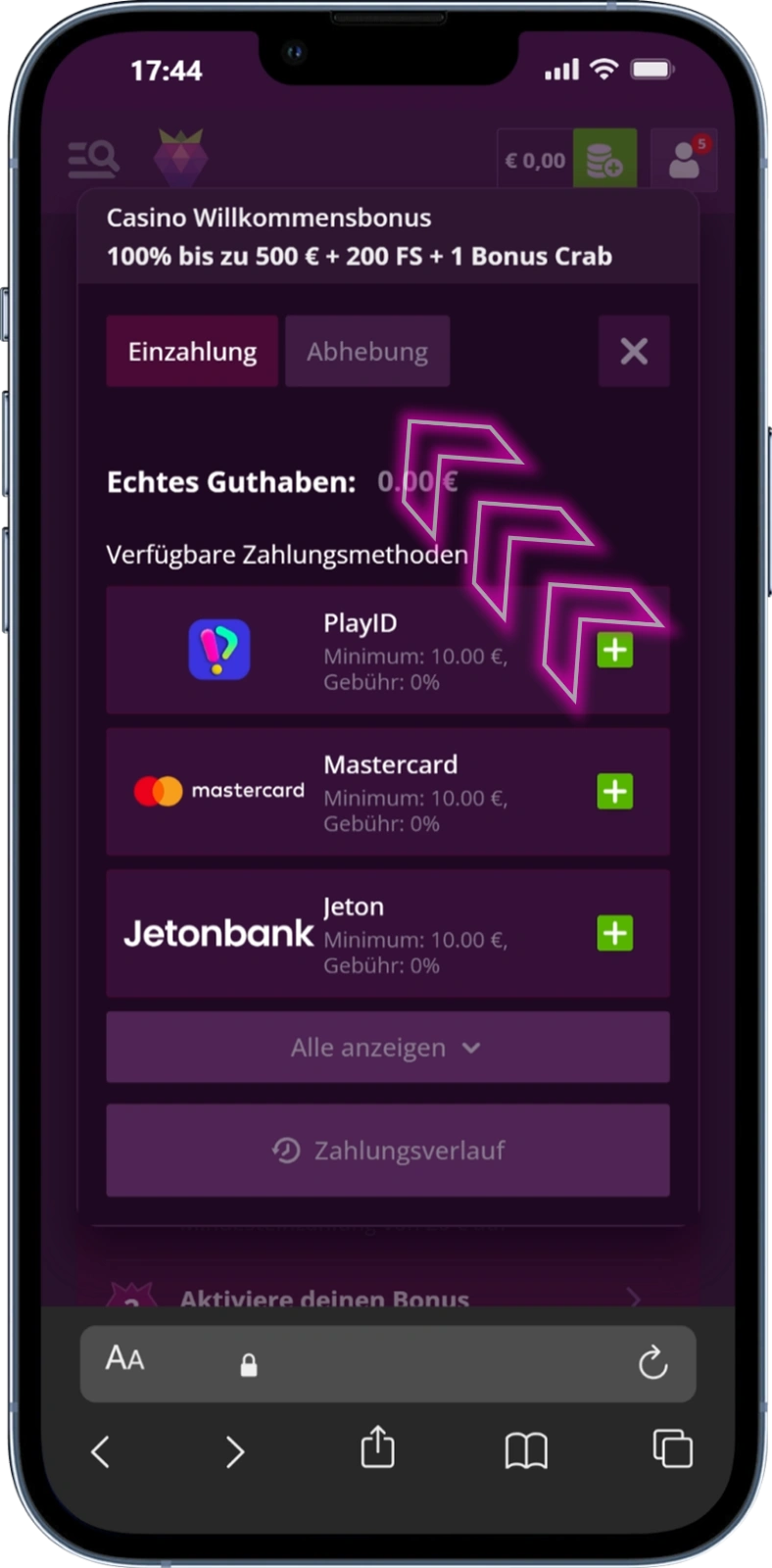This screenshot has height=1568, width=772.
Task: Reload the page in Safari
Action: [651, 1362]
